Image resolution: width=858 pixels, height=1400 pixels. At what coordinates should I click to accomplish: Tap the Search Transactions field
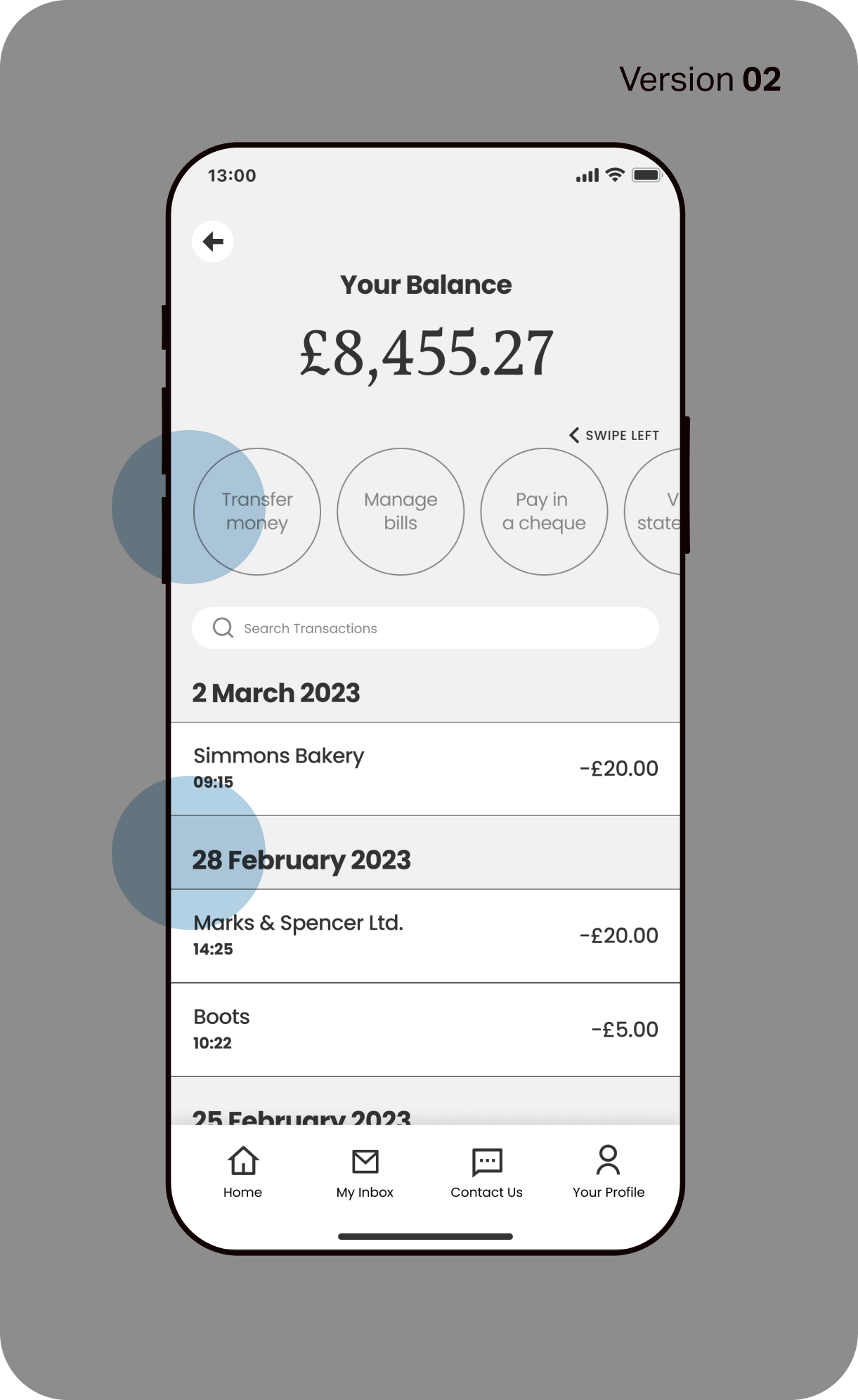pyautogui.click(x=425, y=628)
